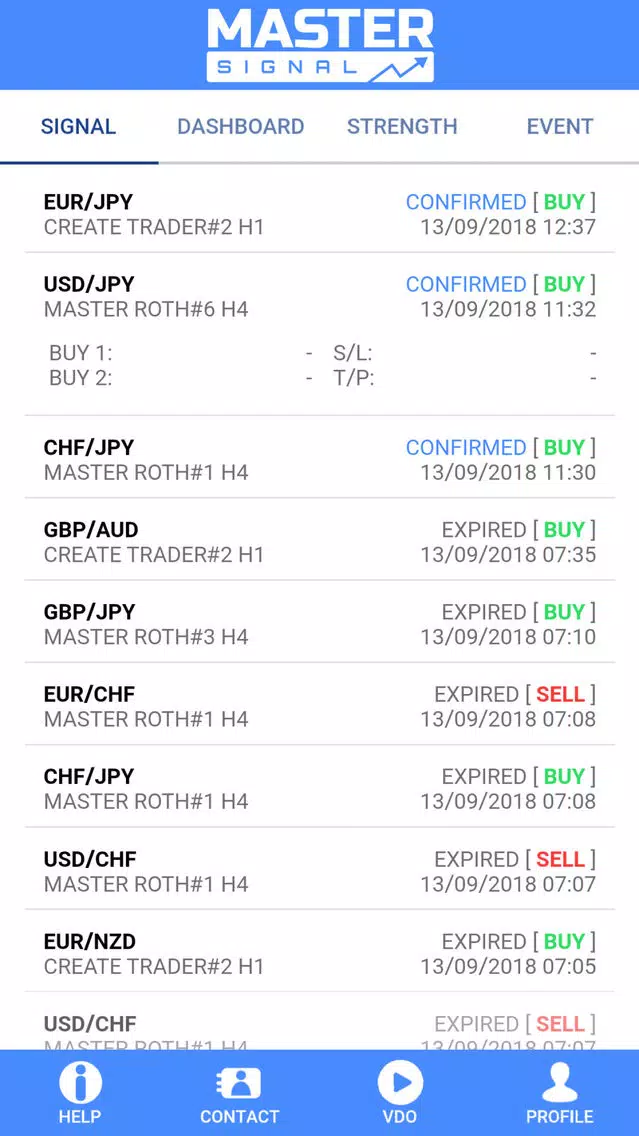This screenshot has width=639, height=1136.
Task: Open the Contact page
Action: pyautogui.click(x=239, y=1093)
